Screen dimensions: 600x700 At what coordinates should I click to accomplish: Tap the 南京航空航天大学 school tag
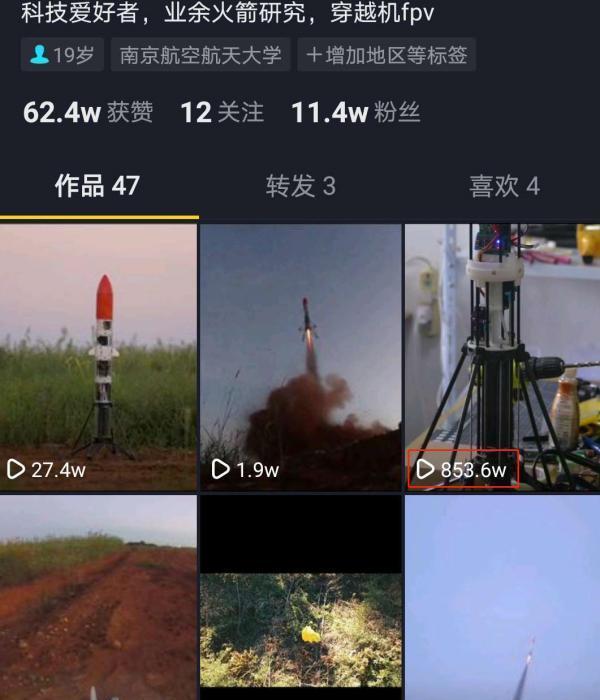click(x=200, y=55)
